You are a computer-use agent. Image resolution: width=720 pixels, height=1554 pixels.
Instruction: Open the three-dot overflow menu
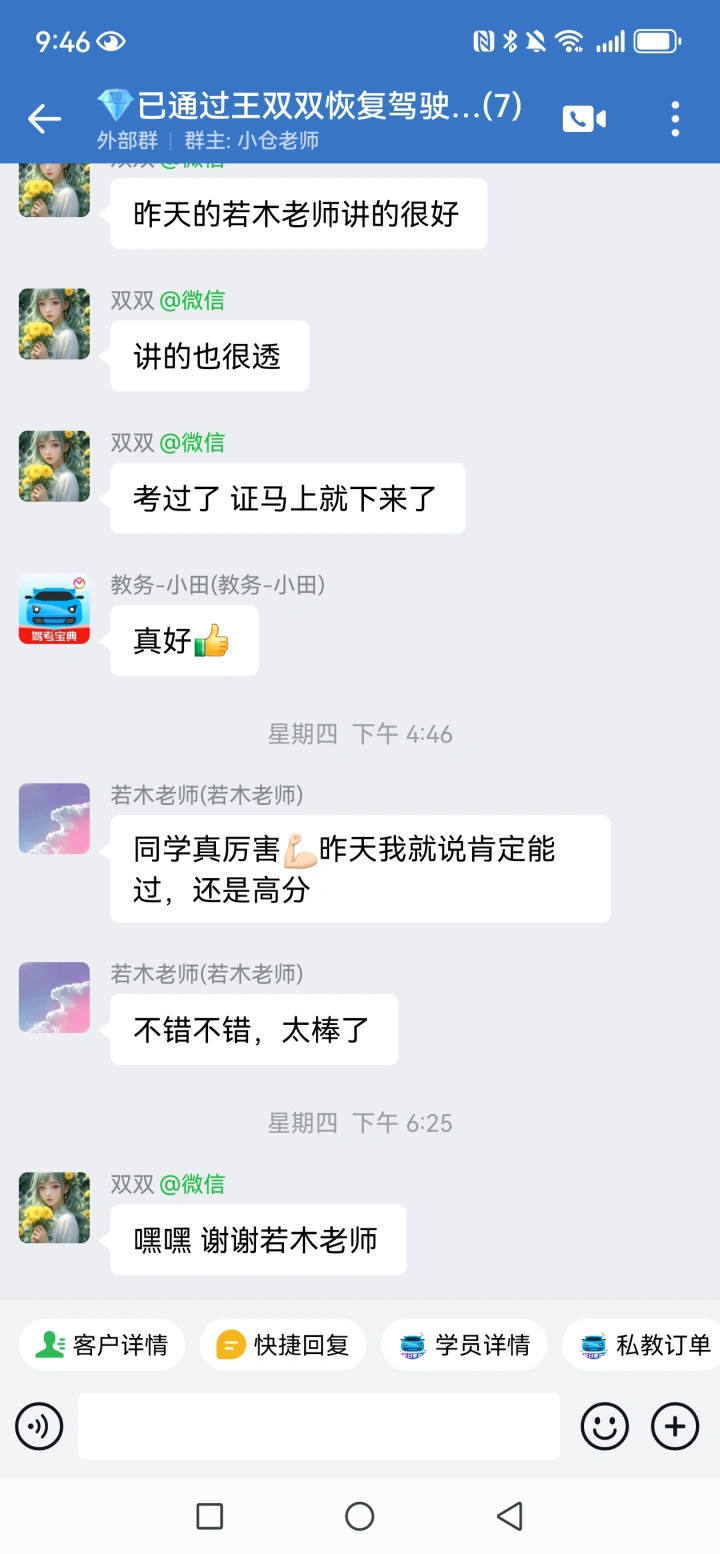pos(676,119)
